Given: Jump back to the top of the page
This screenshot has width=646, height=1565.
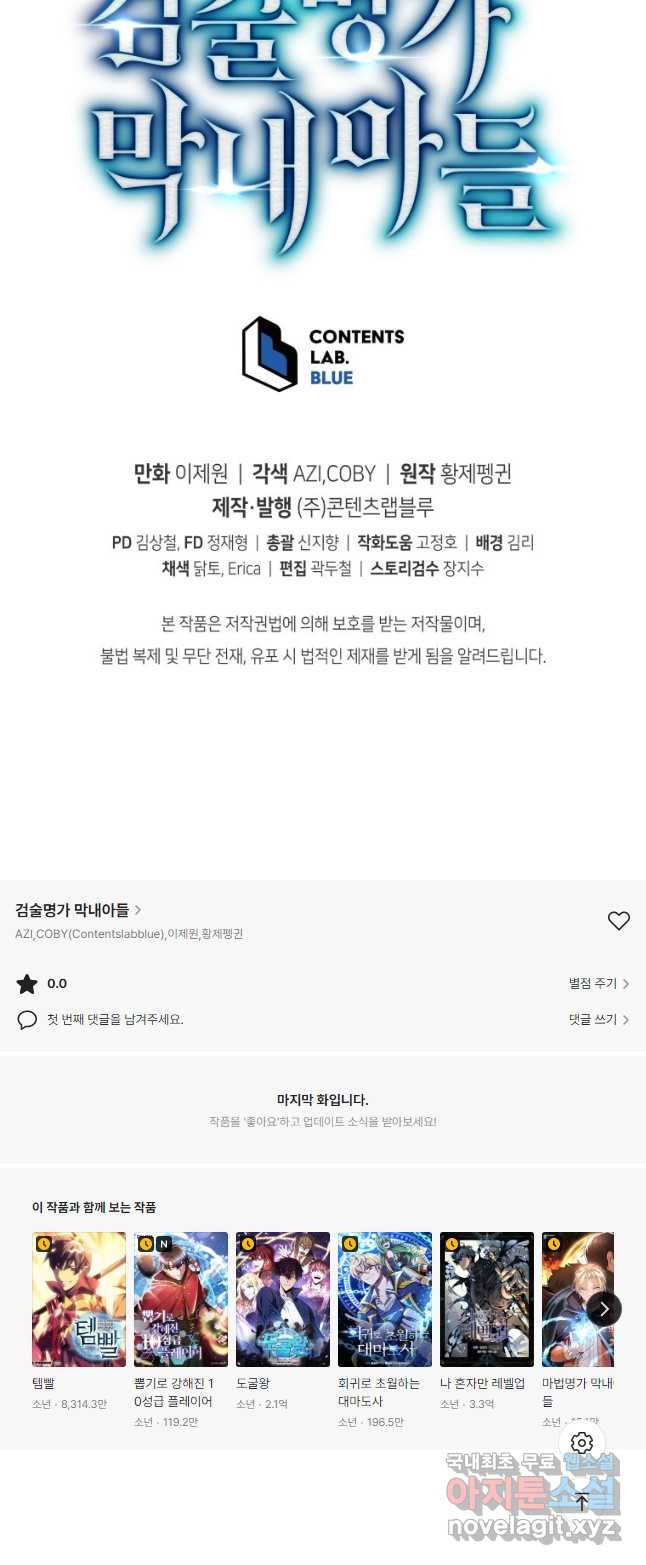Looking at the screenshot, I should point(582,1502).
